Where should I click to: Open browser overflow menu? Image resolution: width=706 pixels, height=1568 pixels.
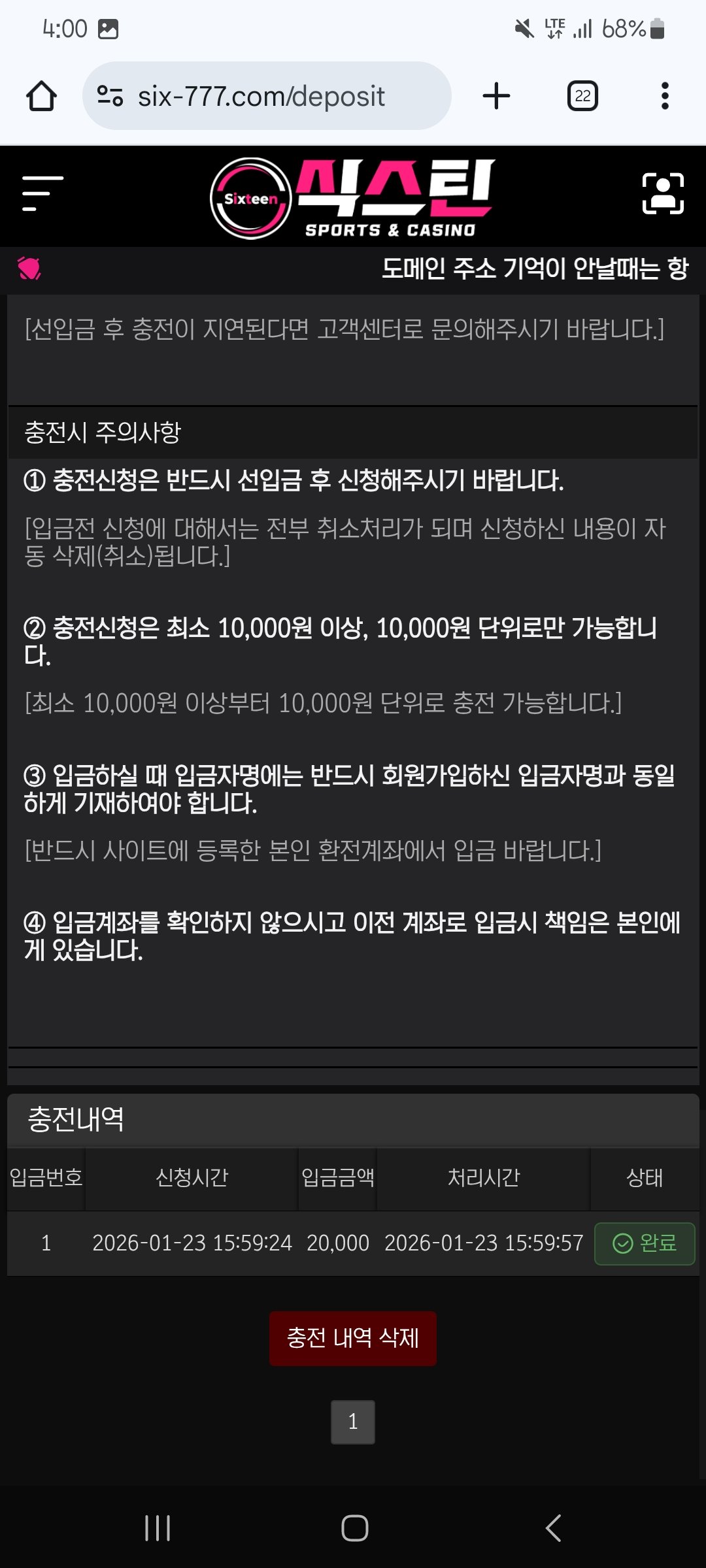(x=665, y=96)
